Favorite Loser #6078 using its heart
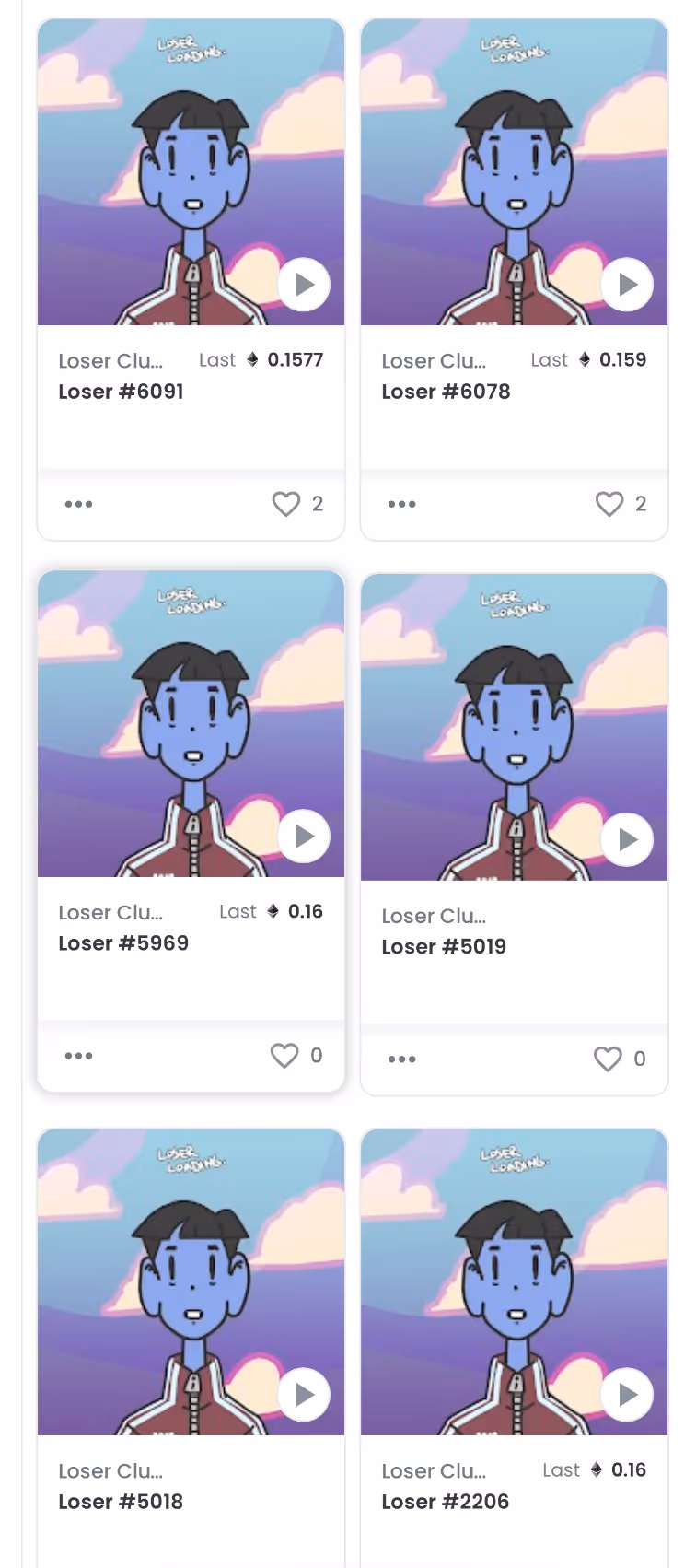The height and width of the screenshot is (1568, 696). (609, 504)
